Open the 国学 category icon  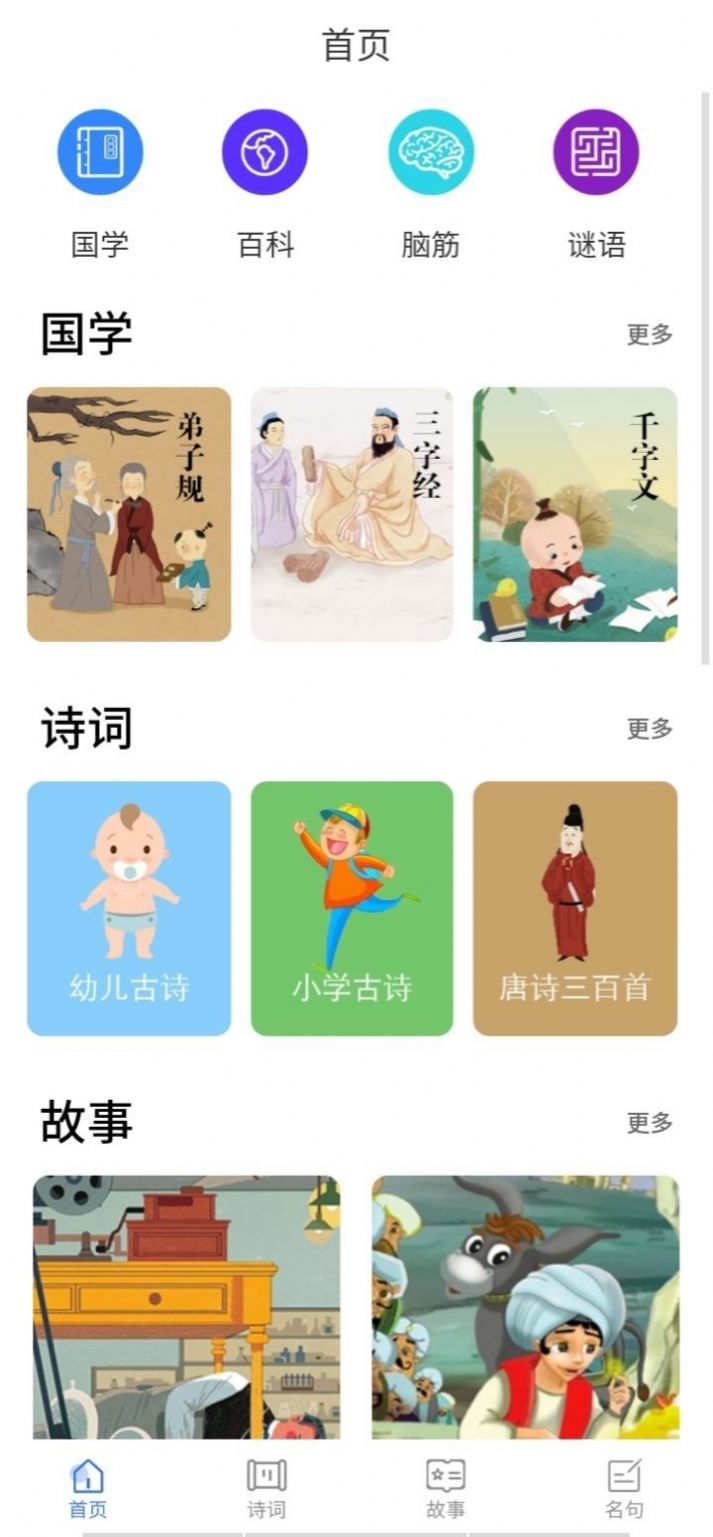tap(100, 153)
